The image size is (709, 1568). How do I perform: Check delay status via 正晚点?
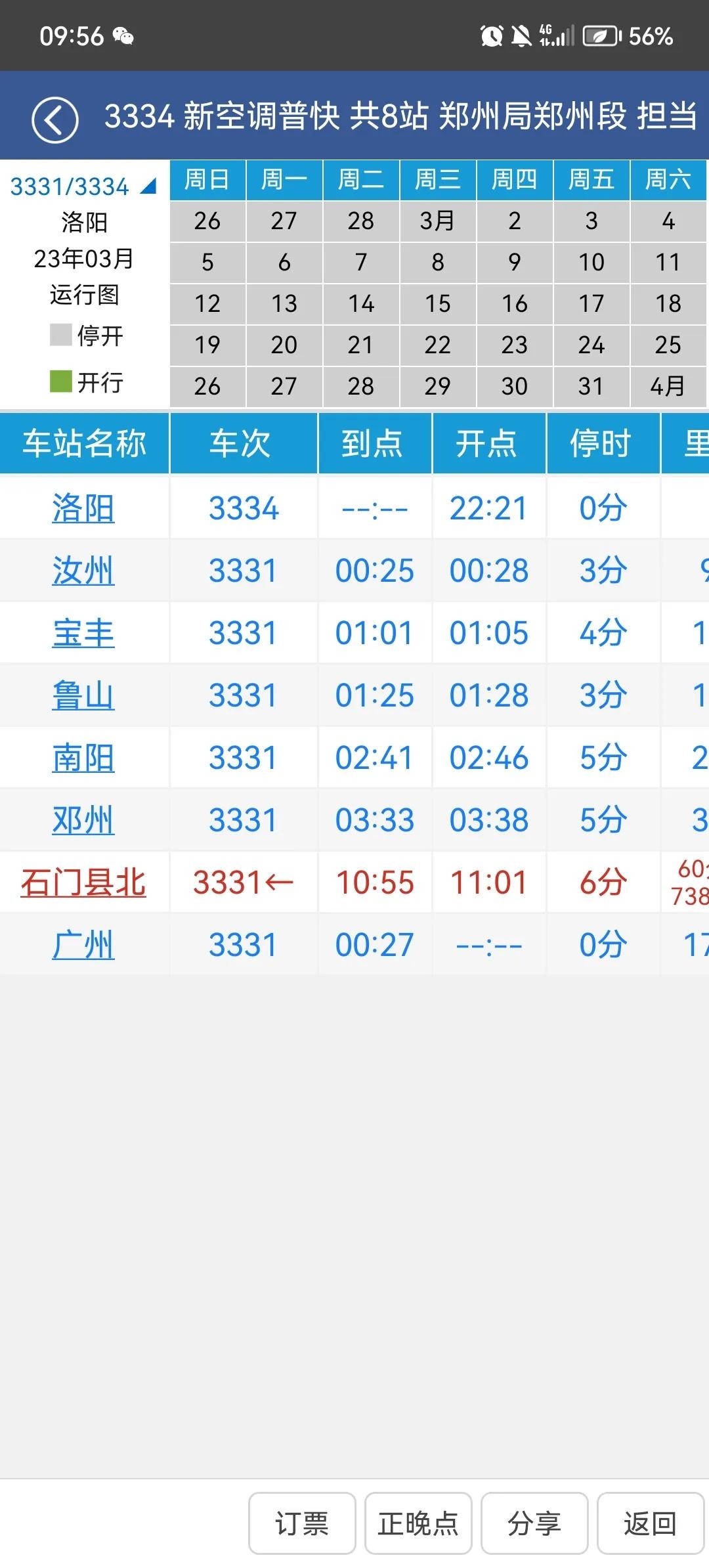[x=418, y=1523]
